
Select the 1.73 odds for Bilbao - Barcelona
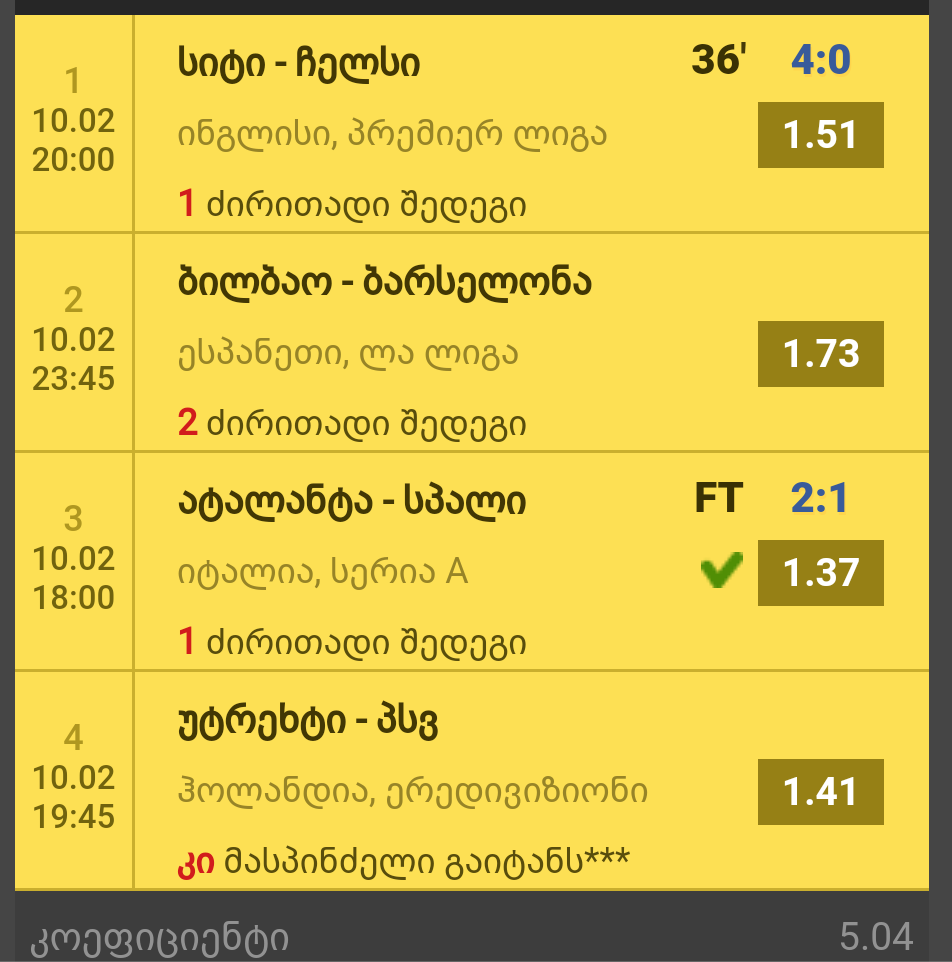pos(820,353)
